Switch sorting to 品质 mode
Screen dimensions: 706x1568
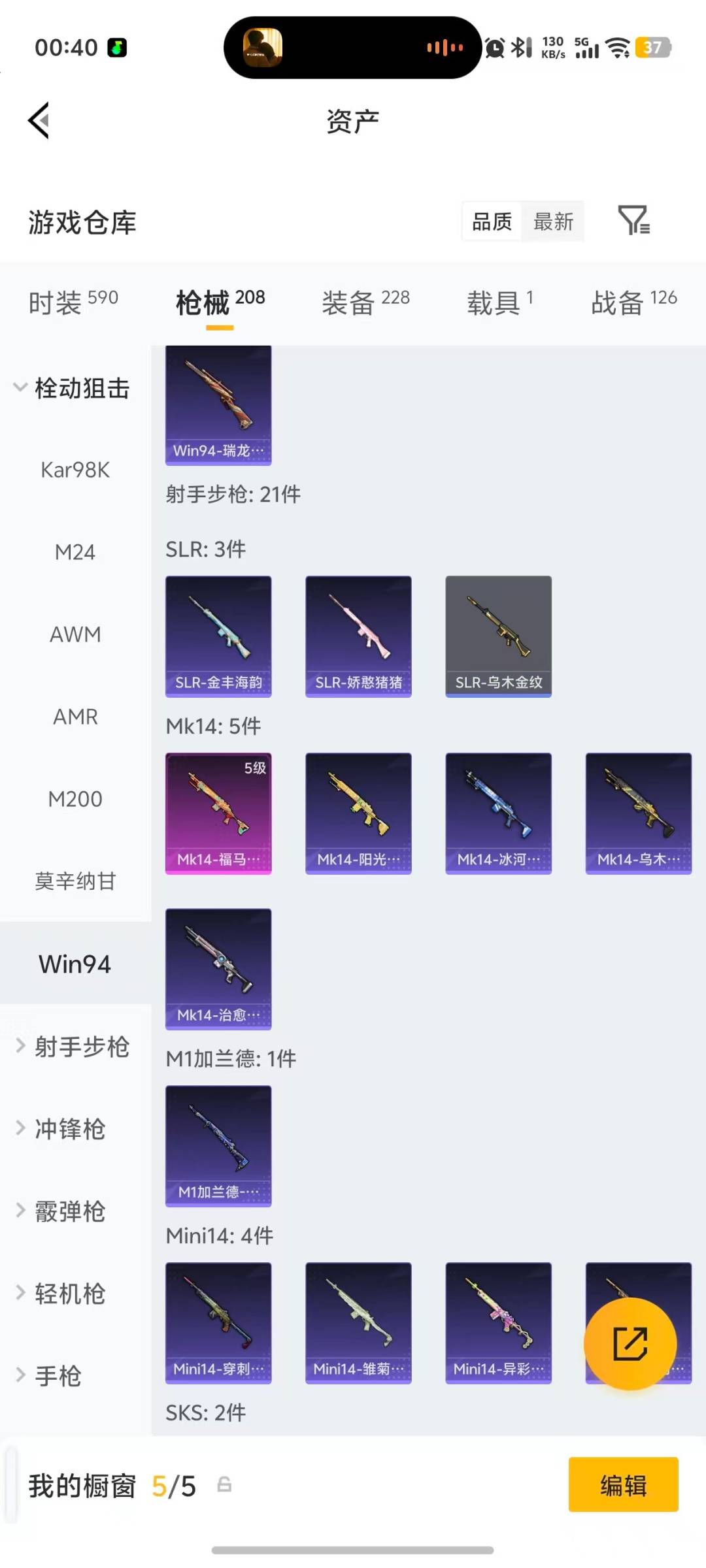pos(490,222)
